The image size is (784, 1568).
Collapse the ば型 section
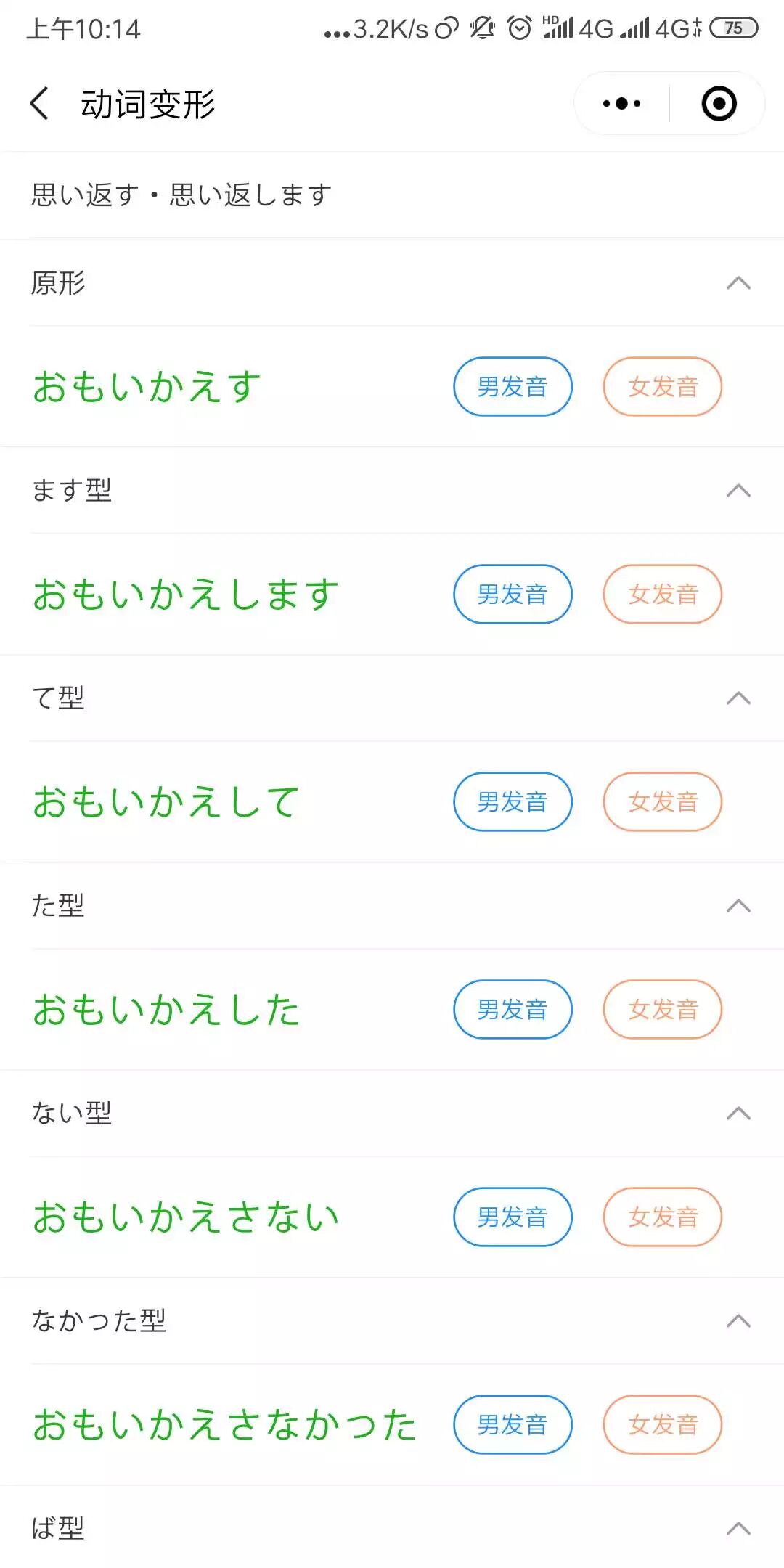coord(738,1529)
